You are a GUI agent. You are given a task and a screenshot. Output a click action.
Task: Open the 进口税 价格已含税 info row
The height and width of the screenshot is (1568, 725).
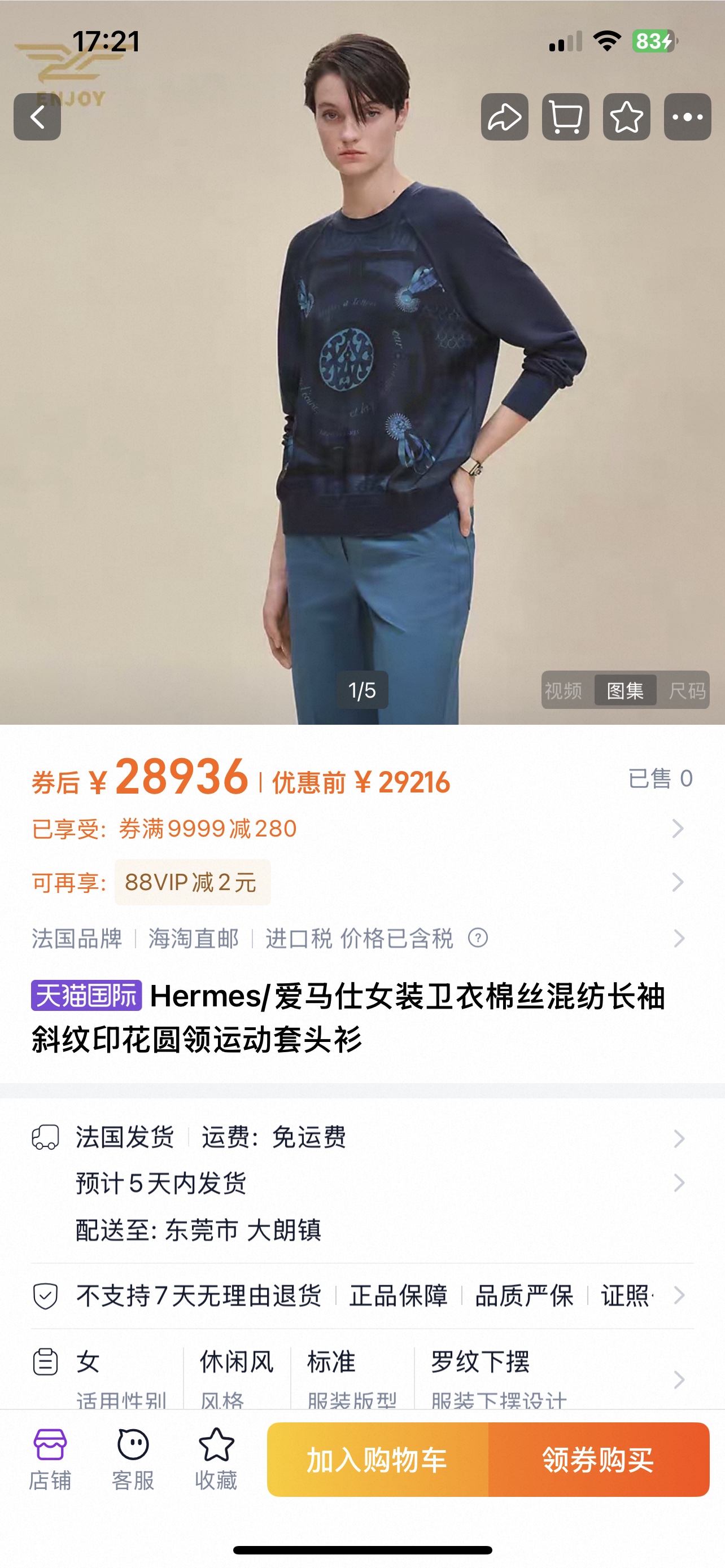[359, 938]
